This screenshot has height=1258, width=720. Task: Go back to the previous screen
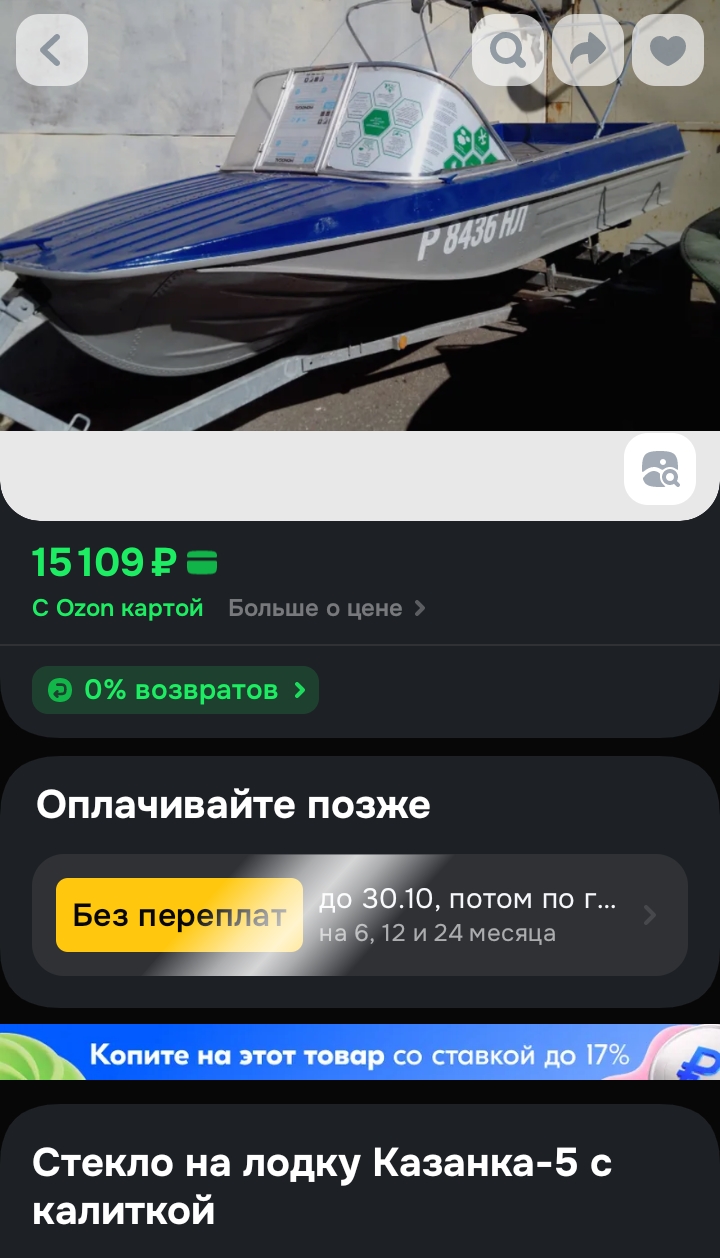52,50
